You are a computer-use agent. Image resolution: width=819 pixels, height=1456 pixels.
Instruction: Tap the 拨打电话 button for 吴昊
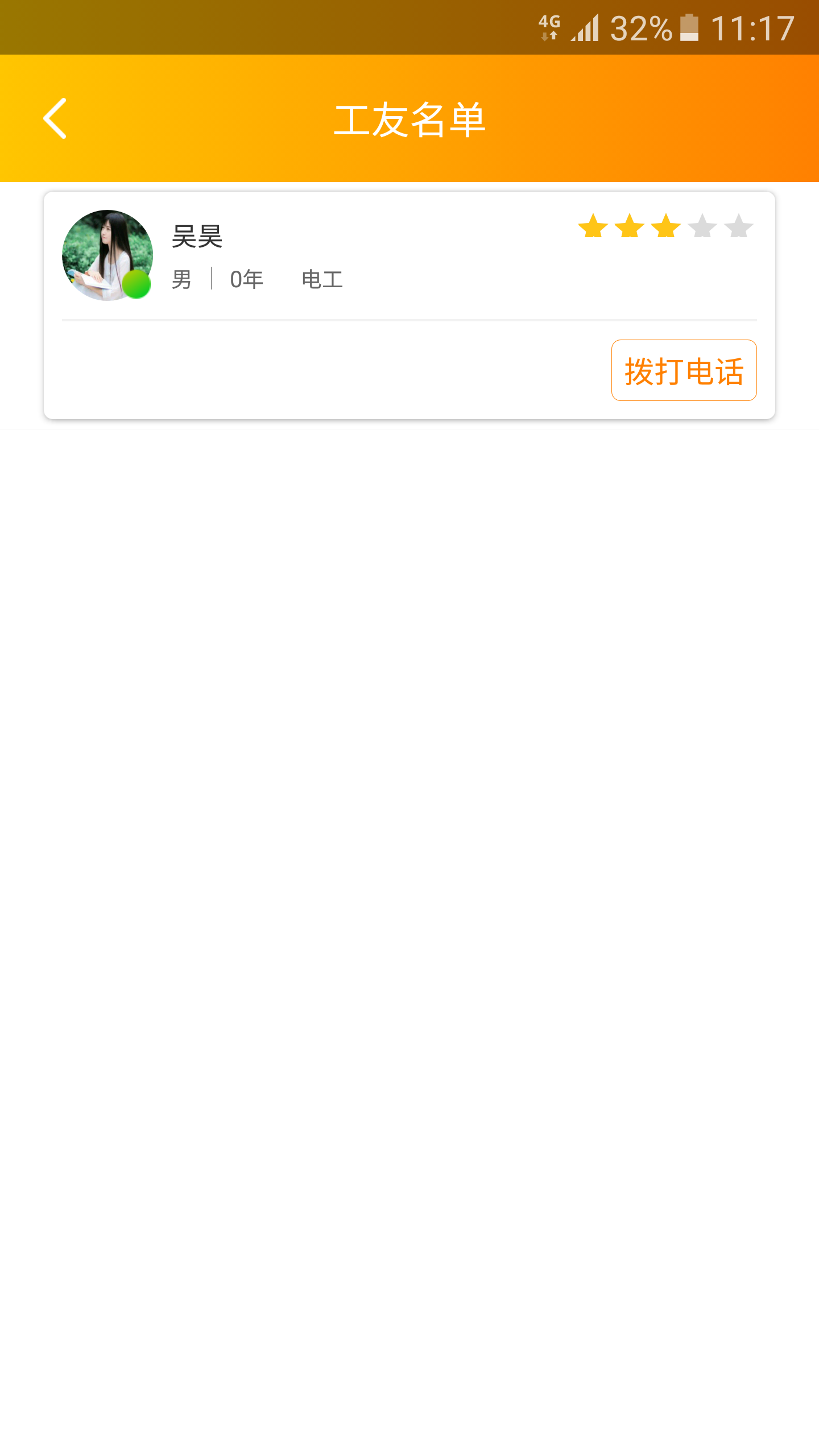(684, 370)
